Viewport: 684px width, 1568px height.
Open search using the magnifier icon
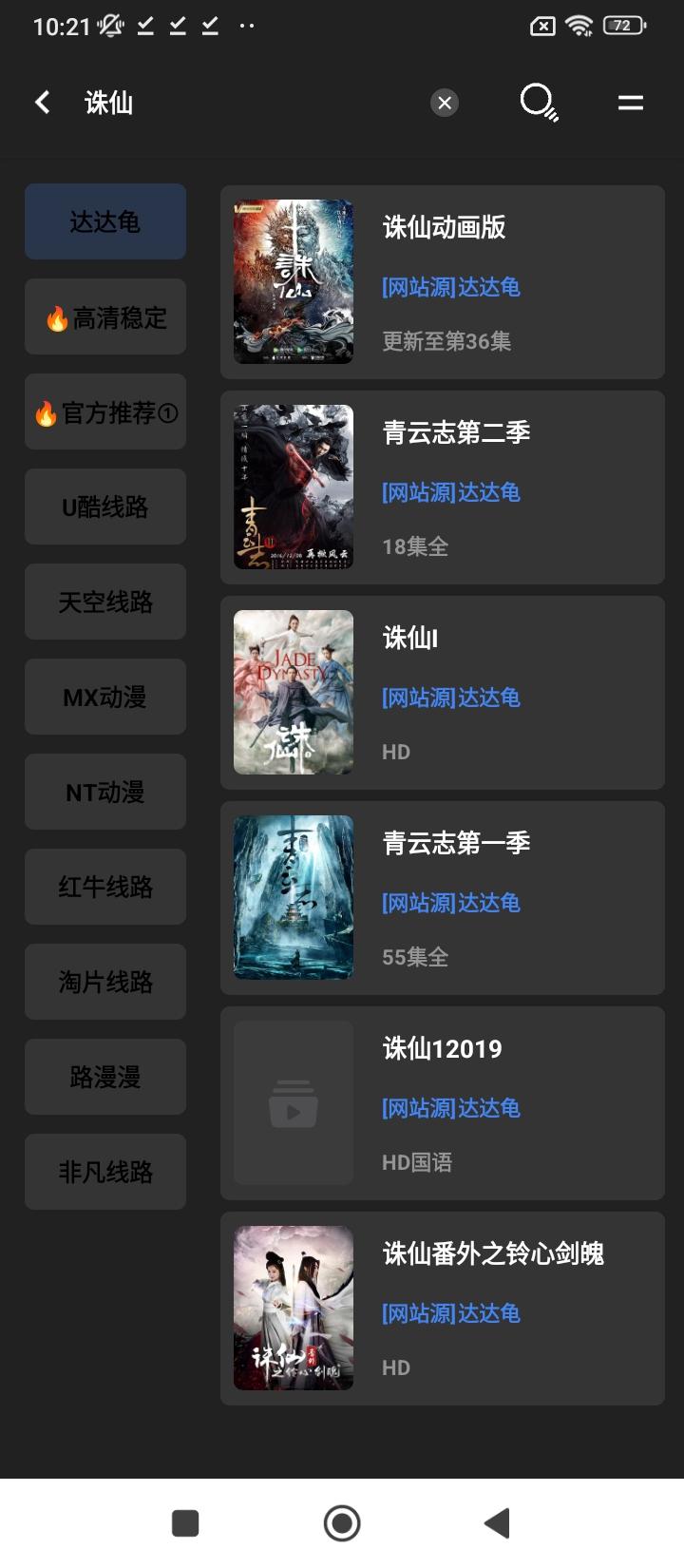click(x=537, y=102)
